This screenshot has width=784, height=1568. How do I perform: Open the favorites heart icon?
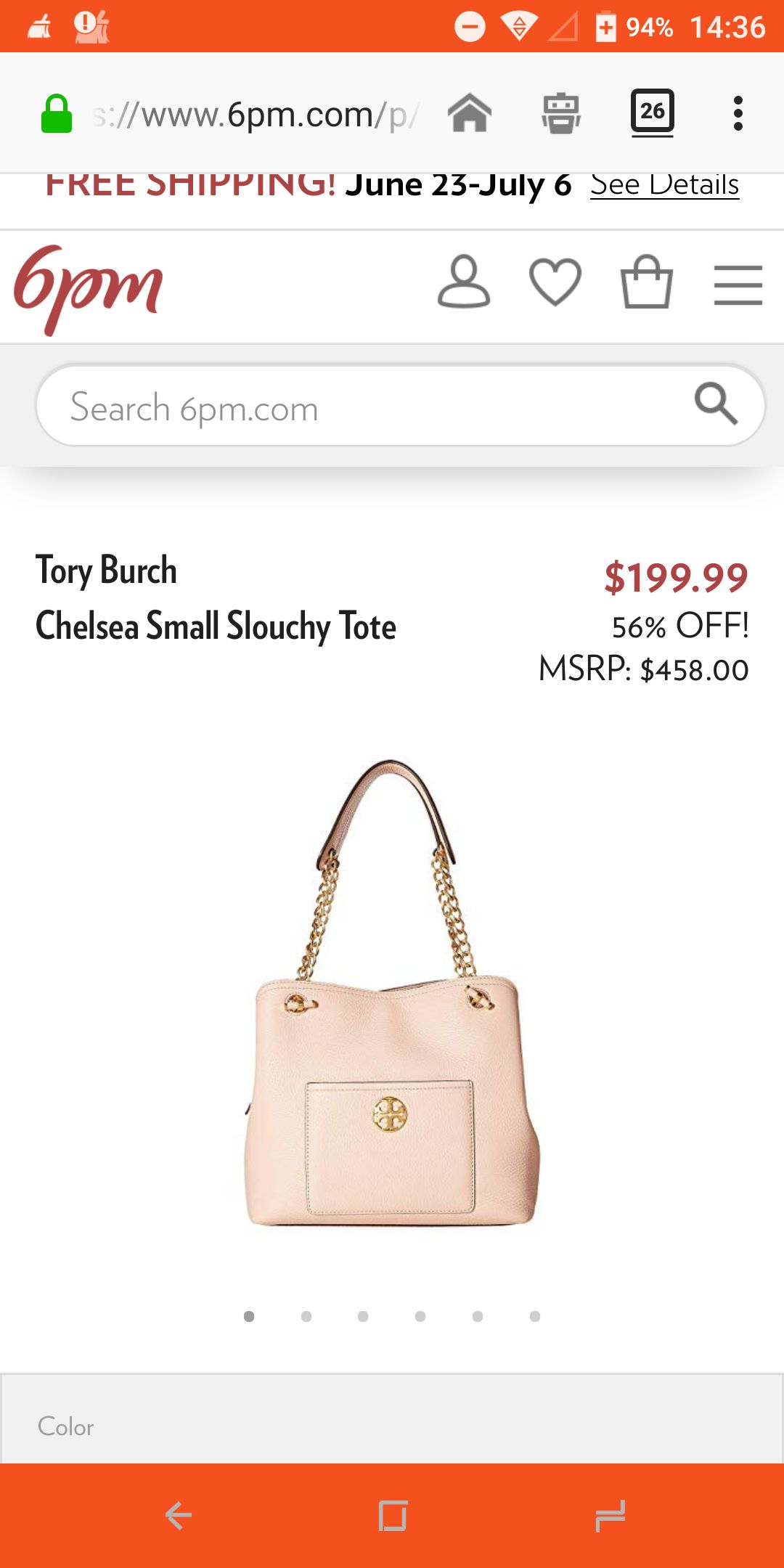[555, 282]
